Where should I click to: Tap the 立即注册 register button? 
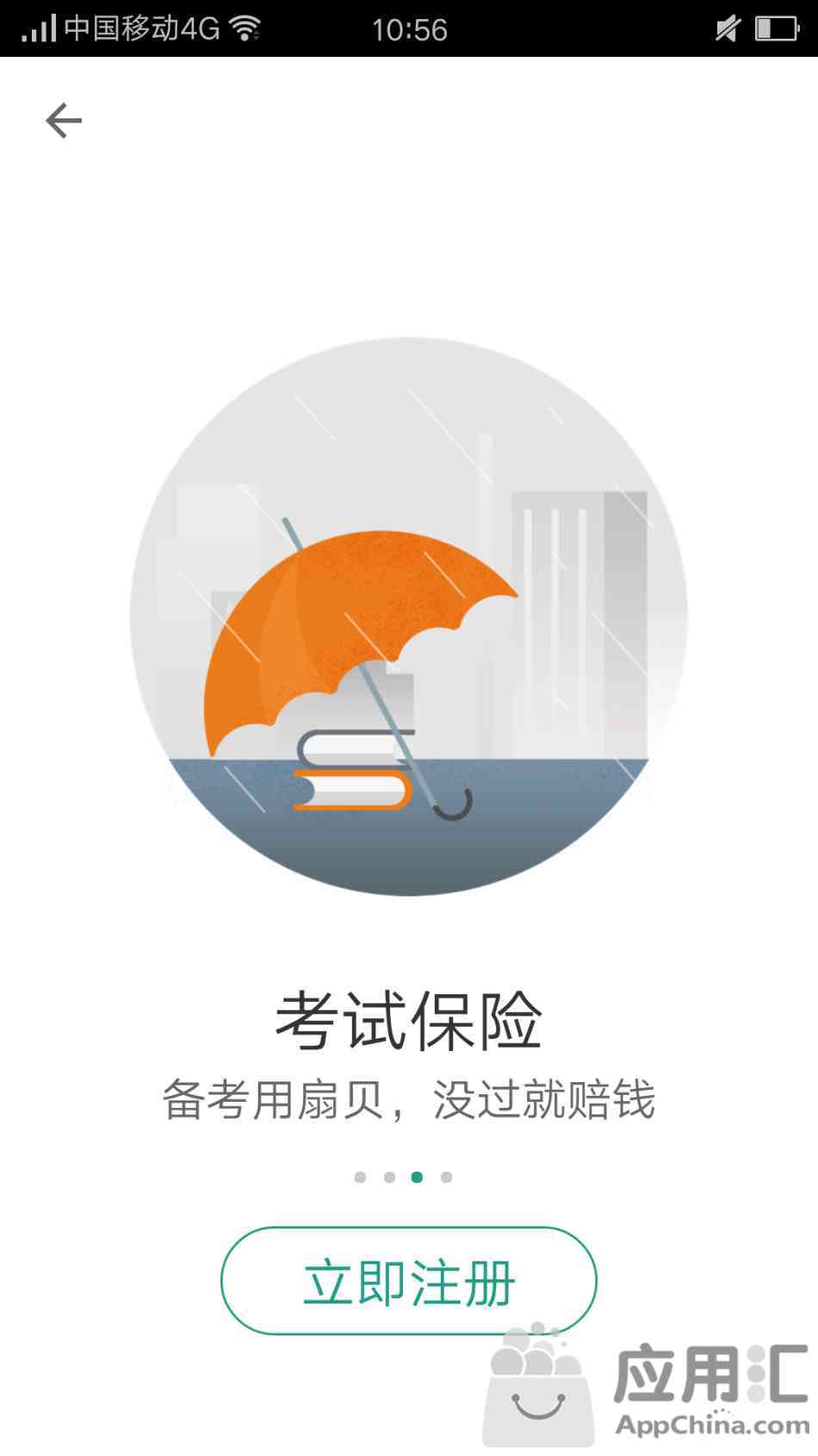coord(409,1281)
